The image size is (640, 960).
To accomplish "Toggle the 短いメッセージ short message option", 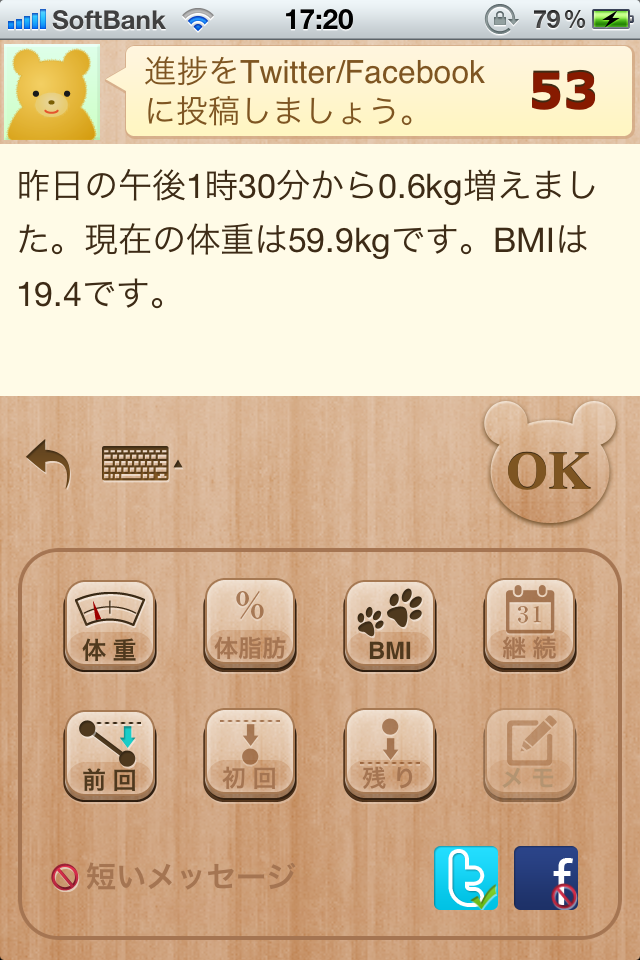I will (174, 877).
